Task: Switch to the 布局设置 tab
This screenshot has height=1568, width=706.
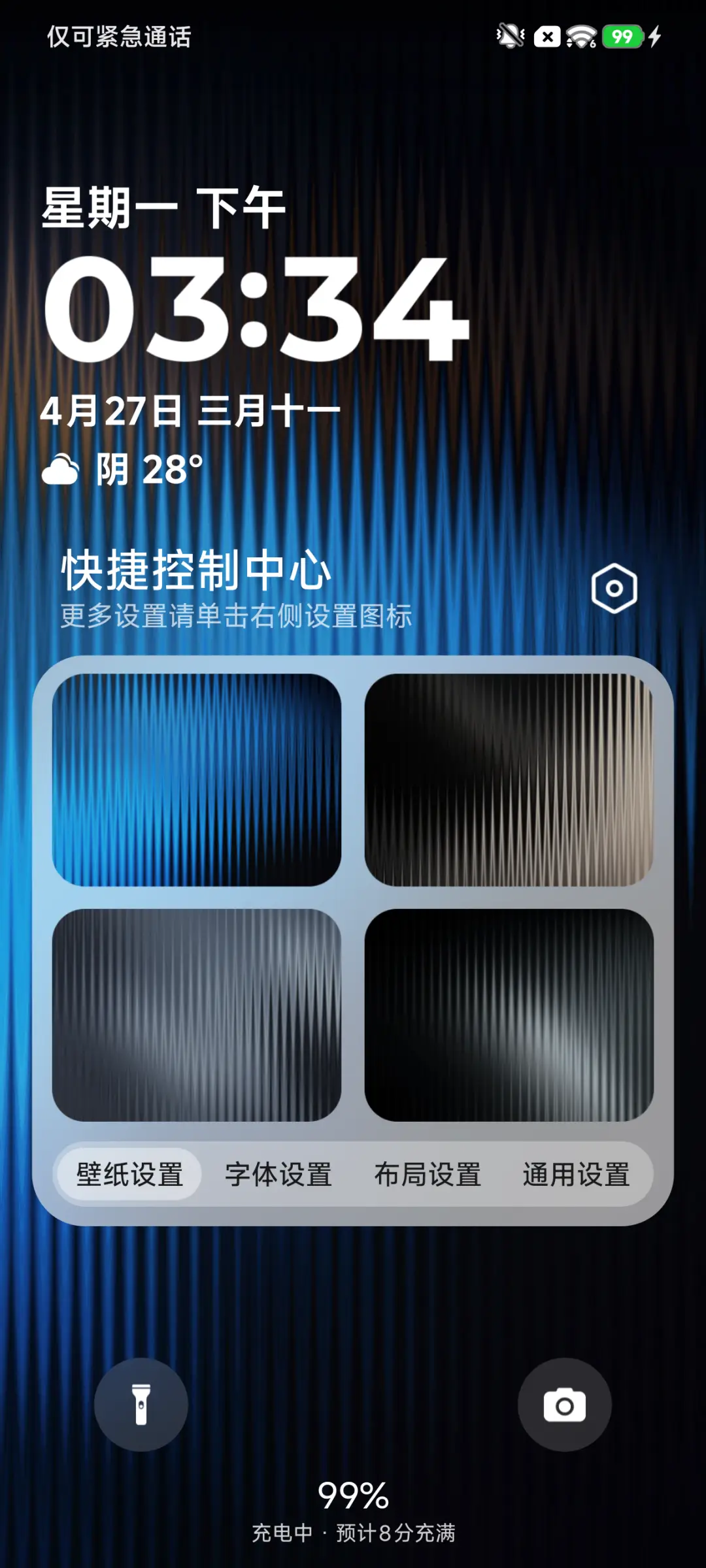Action: (x=429, y=1173)
